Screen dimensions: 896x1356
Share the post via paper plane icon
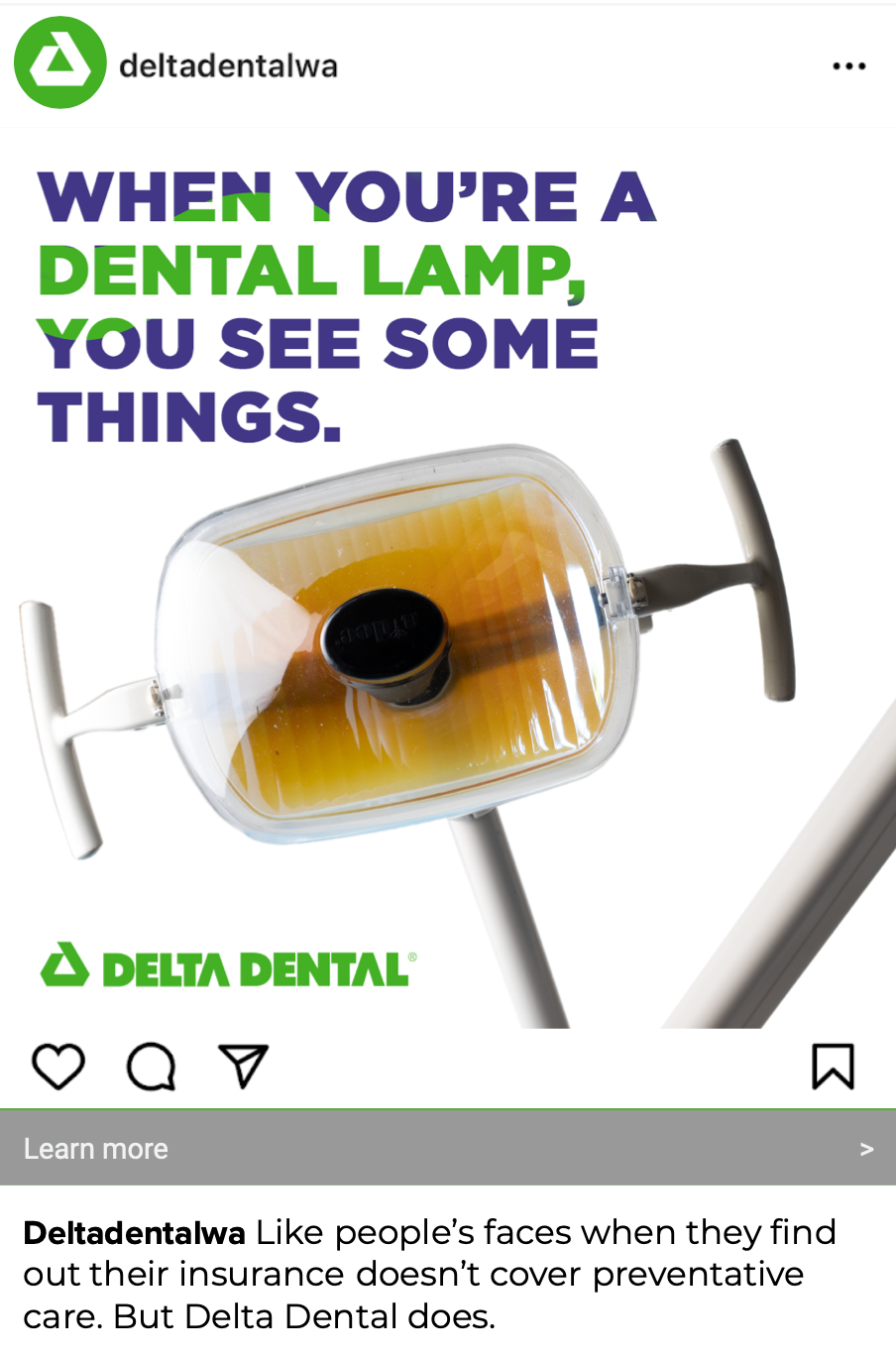[x=243, y=1067]
